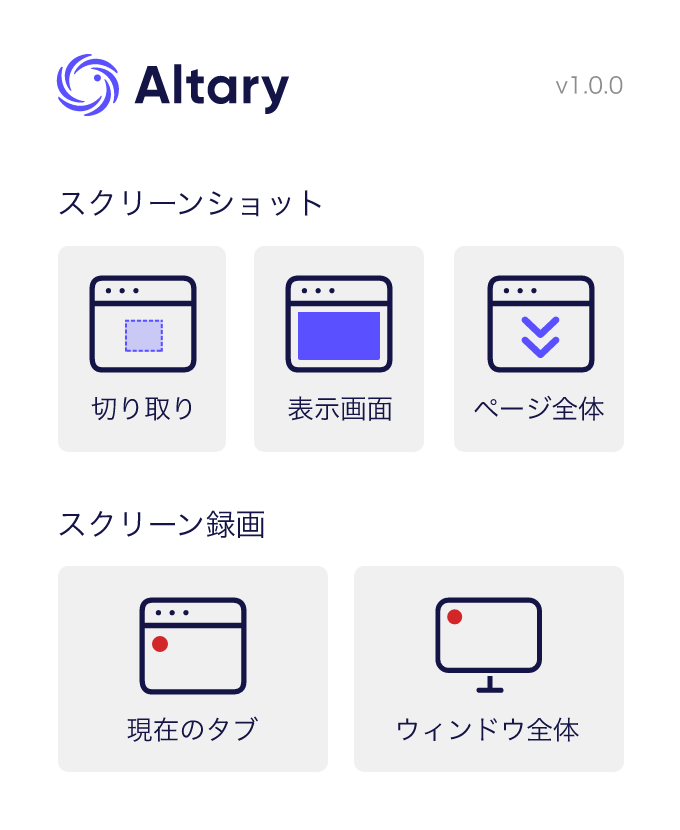Record the ウィンドウ全体 whole window
The image size is (680, 830).
click(x=489, y=668)
